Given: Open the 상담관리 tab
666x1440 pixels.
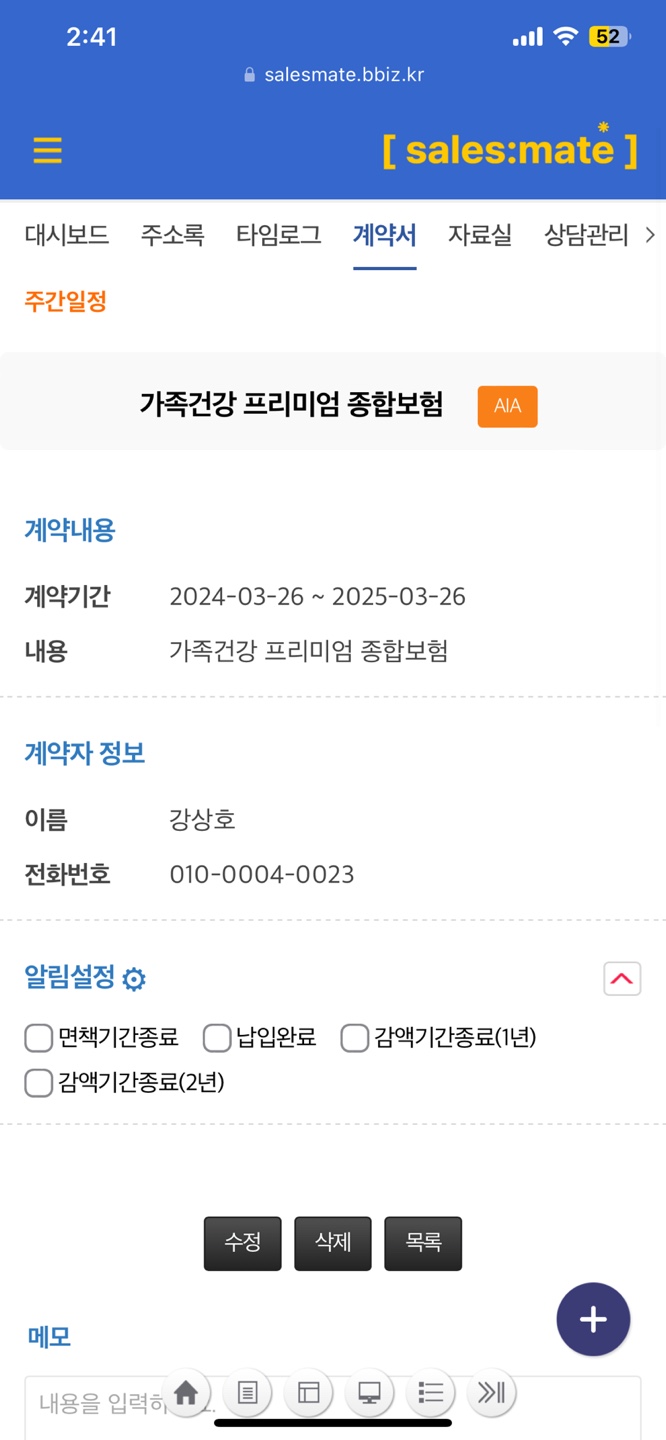Looking at the screenshot, I should point(586,236).
